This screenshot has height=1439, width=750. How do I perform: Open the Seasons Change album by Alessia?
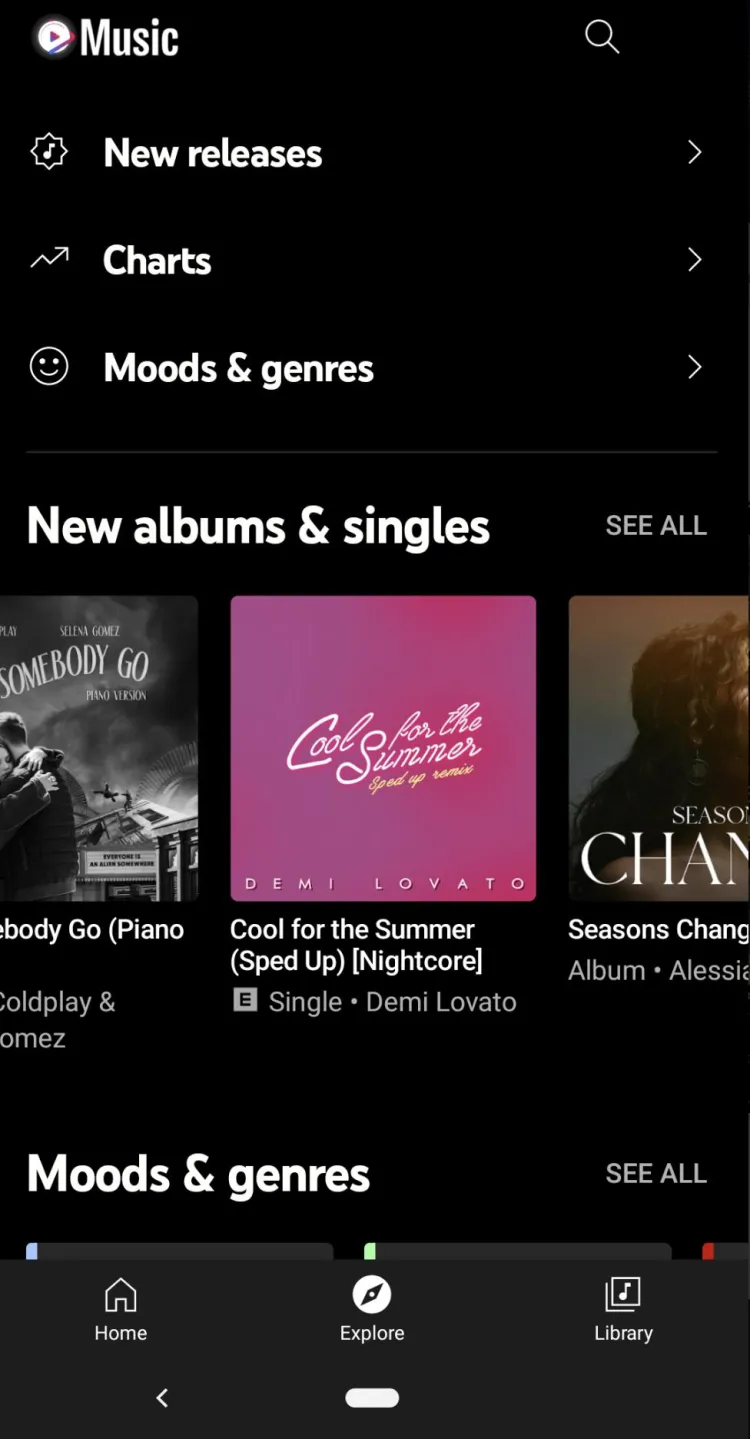click(660, 748)
